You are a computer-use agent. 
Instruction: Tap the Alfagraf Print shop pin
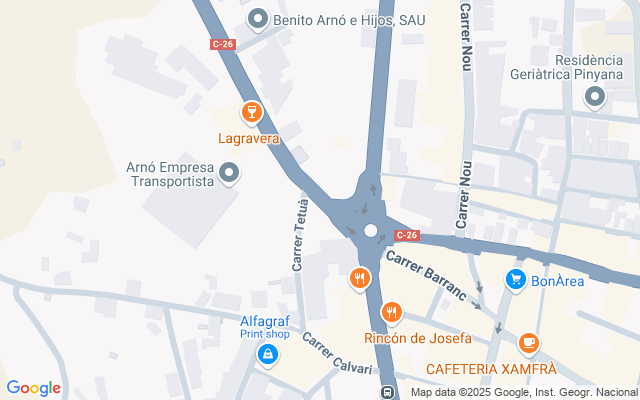[267, 354]
